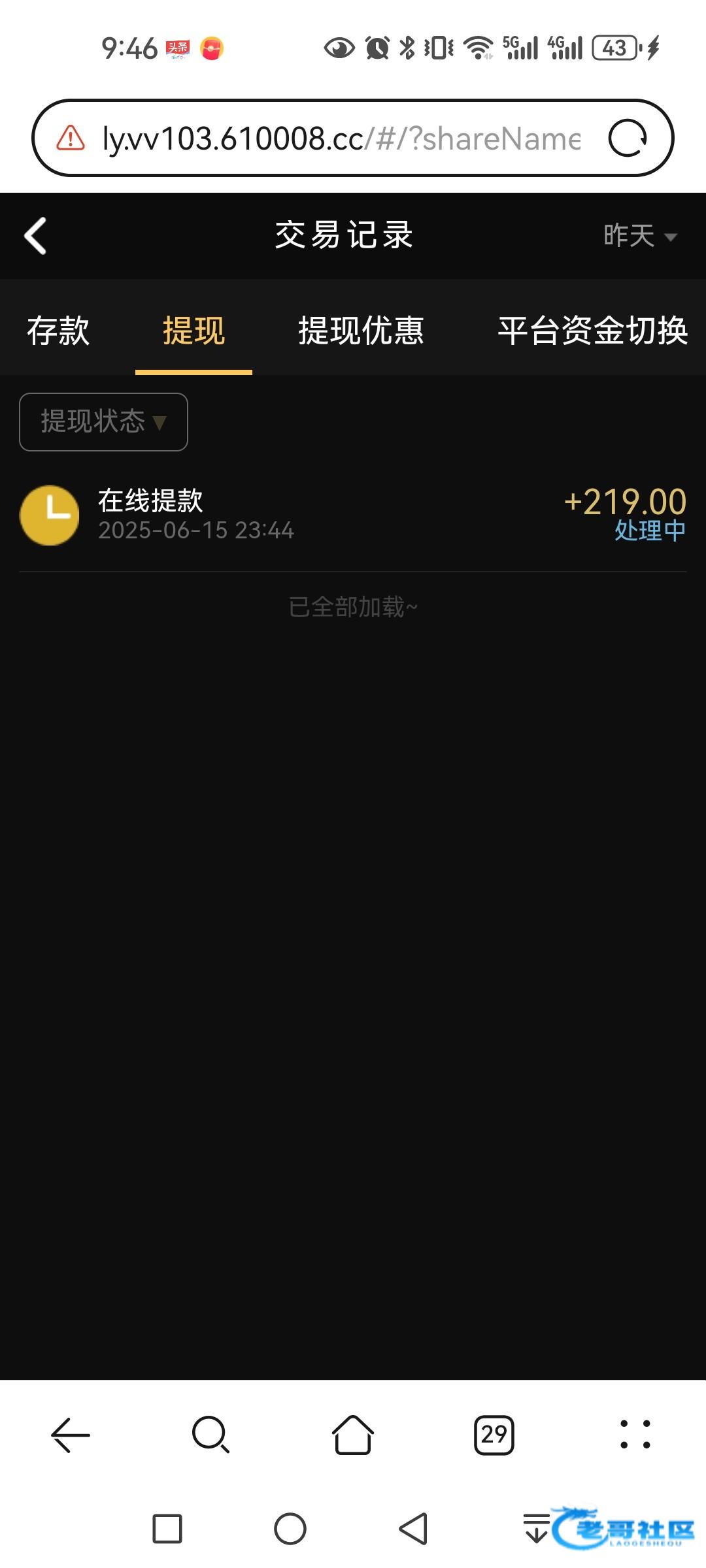Tap the system recent apps button

pyautogui.click(x=167, y=1529)
